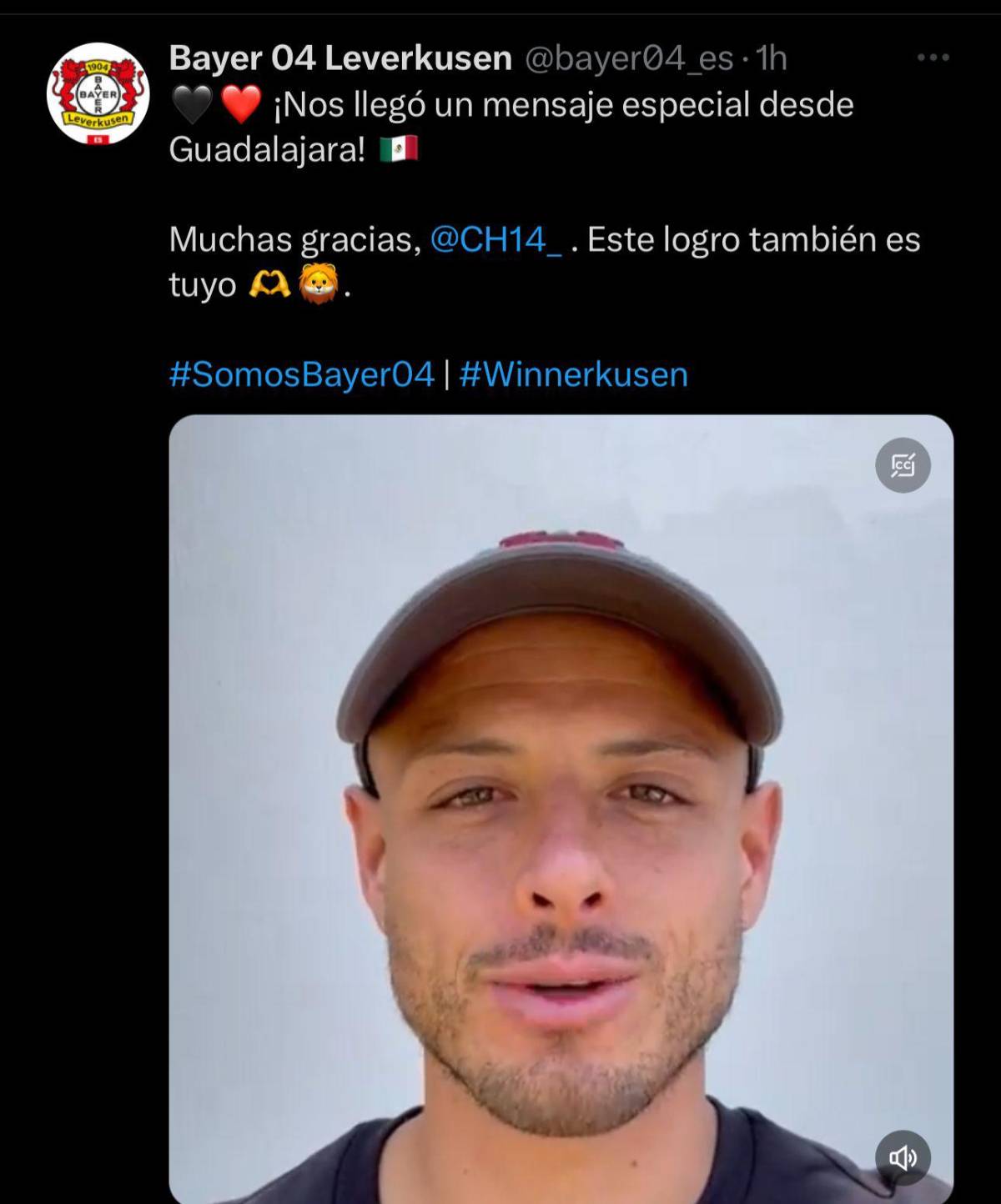The width and height of the screenshot is (1001, 1204).
Task: Click the red heart emoji in the tweet
Action: [x=242, y=103]
